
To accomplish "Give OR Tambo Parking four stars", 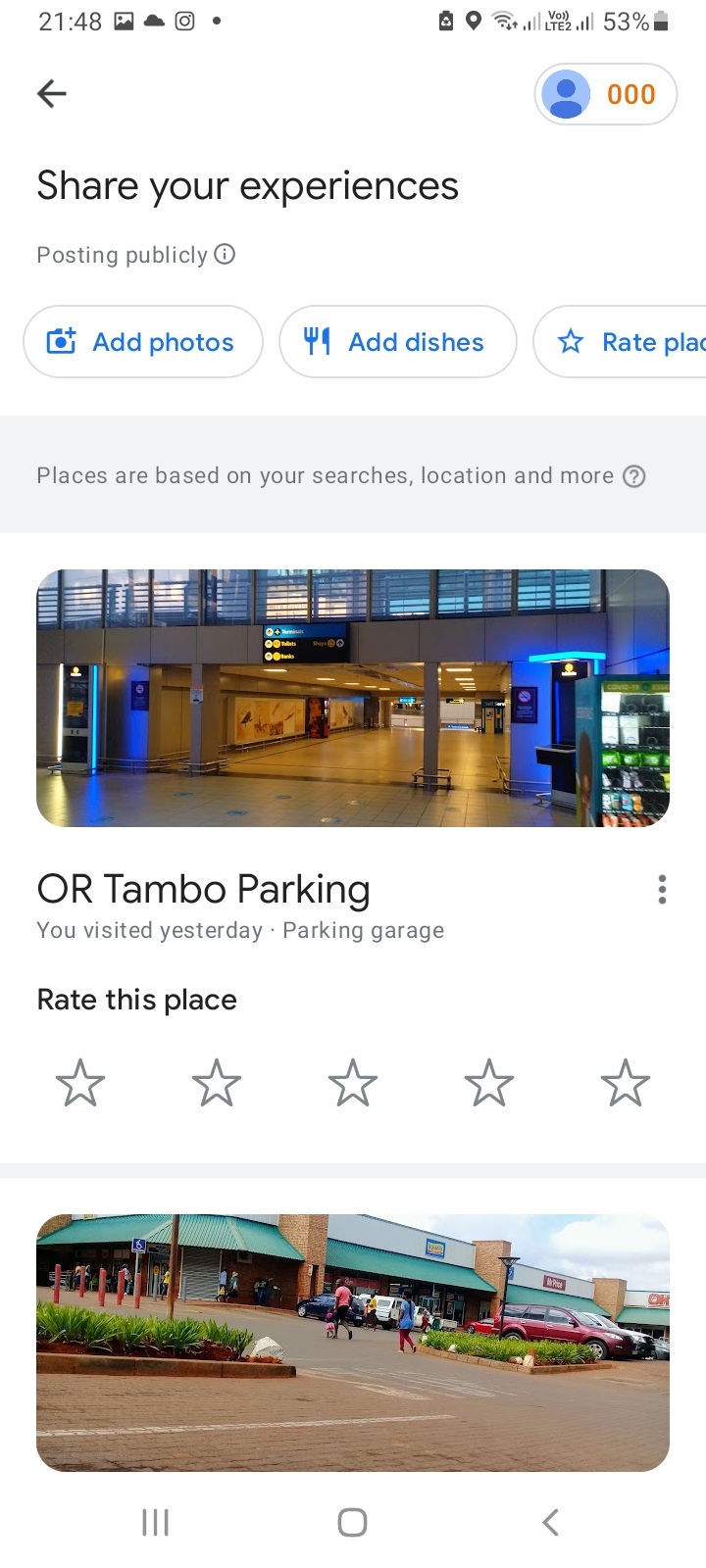I will pos(489,1083).
